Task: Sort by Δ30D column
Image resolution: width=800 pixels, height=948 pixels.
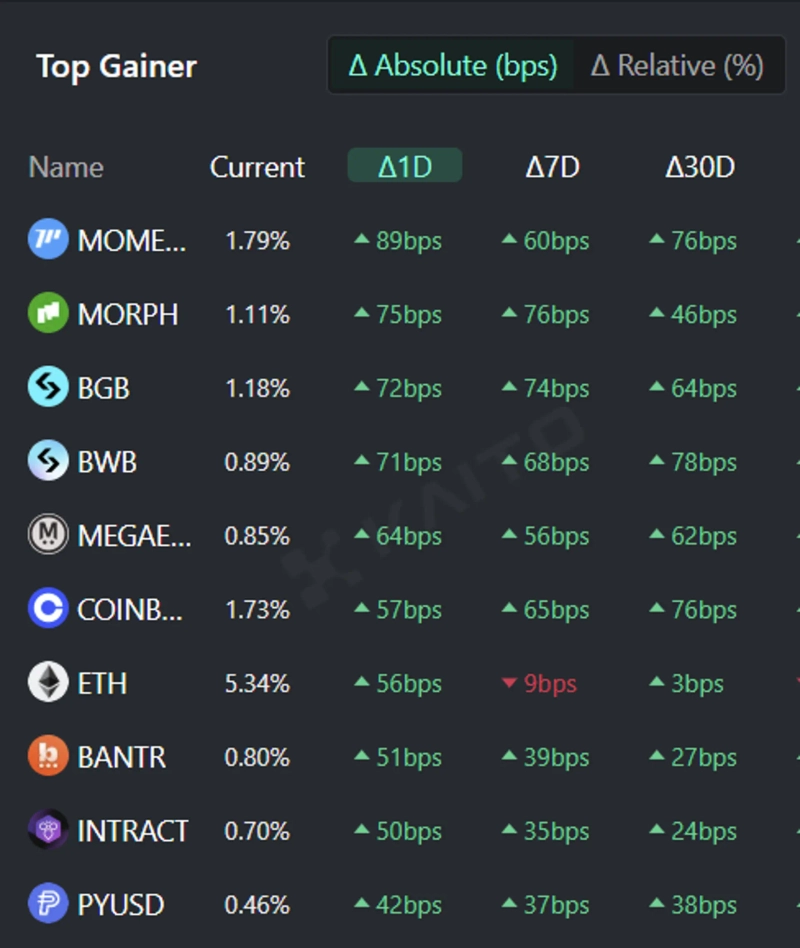Action: [699, 166]
